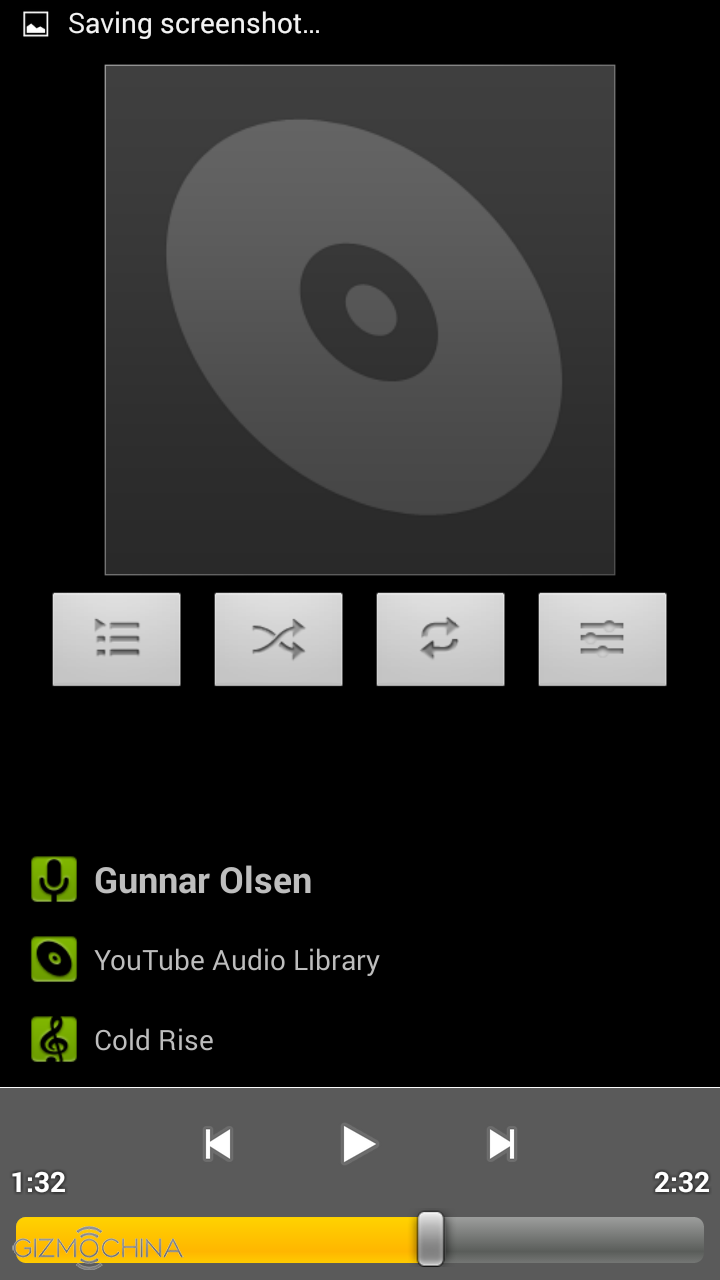
Task: Tap the album art placeholder
Action: (x=360, y=320)
